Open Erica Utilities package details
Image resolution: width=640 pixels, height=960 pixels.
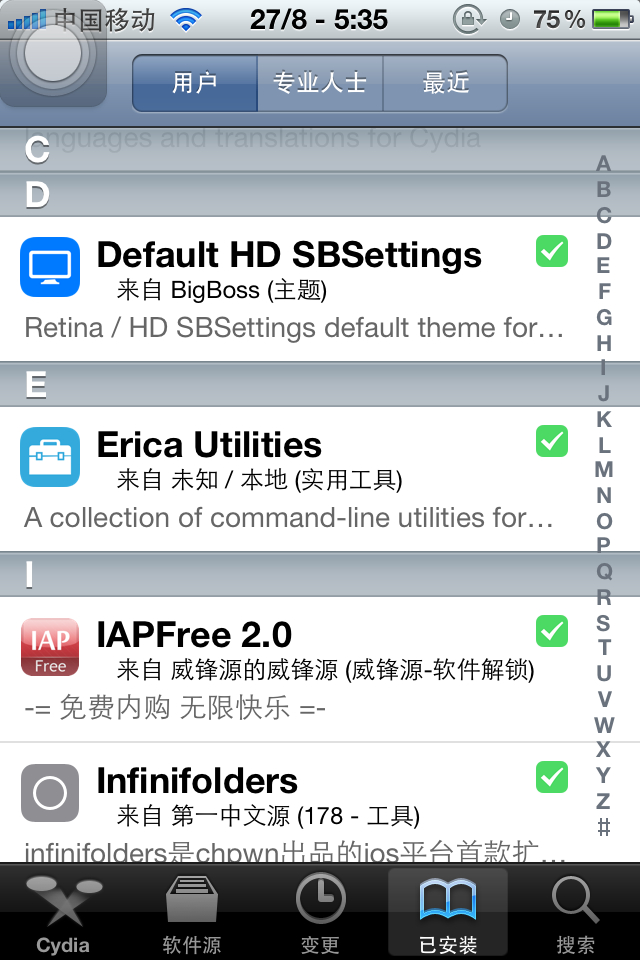click(x=290, y=478)
